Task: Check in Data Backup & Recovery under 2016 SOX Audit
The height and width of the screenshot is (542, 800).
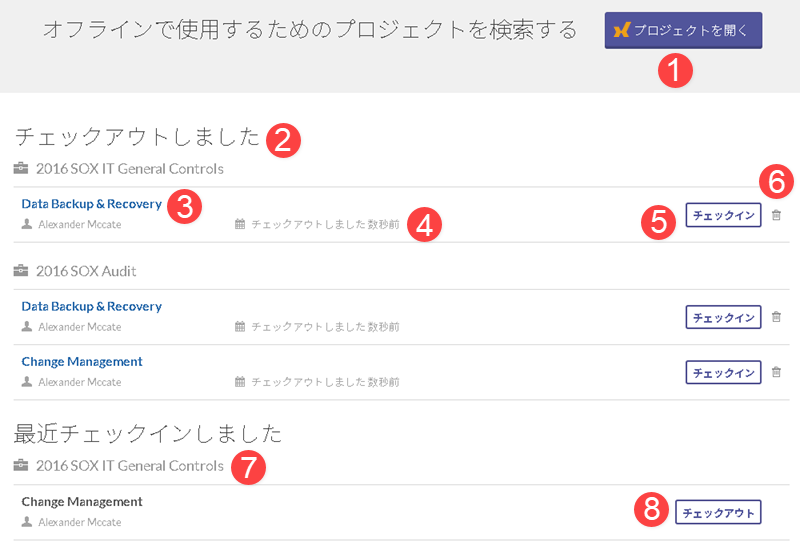Action: tap(723, 317)
